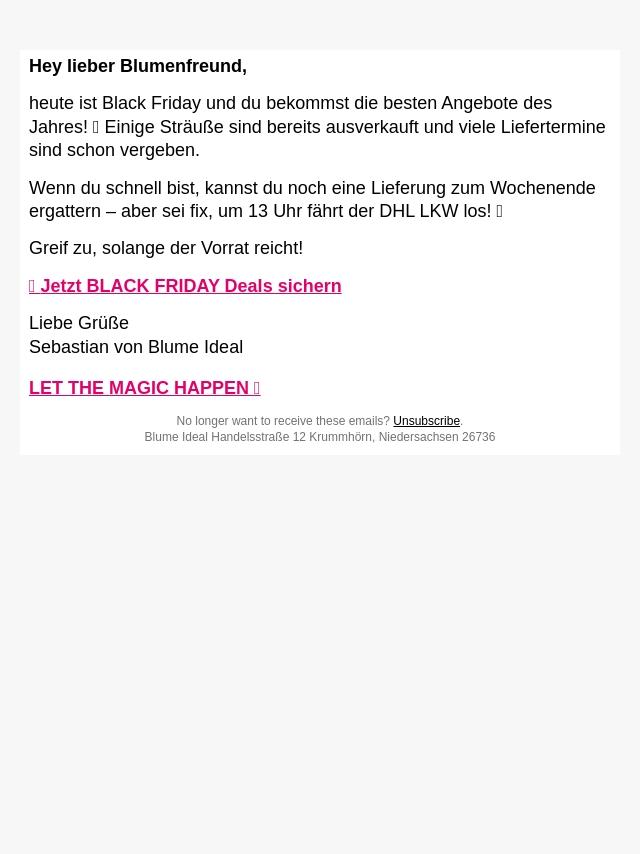Follow the LET THE MAGIC HAPPEN link
Image resolution: width=640 pixels, height=854 pixels.
(144, 388)
